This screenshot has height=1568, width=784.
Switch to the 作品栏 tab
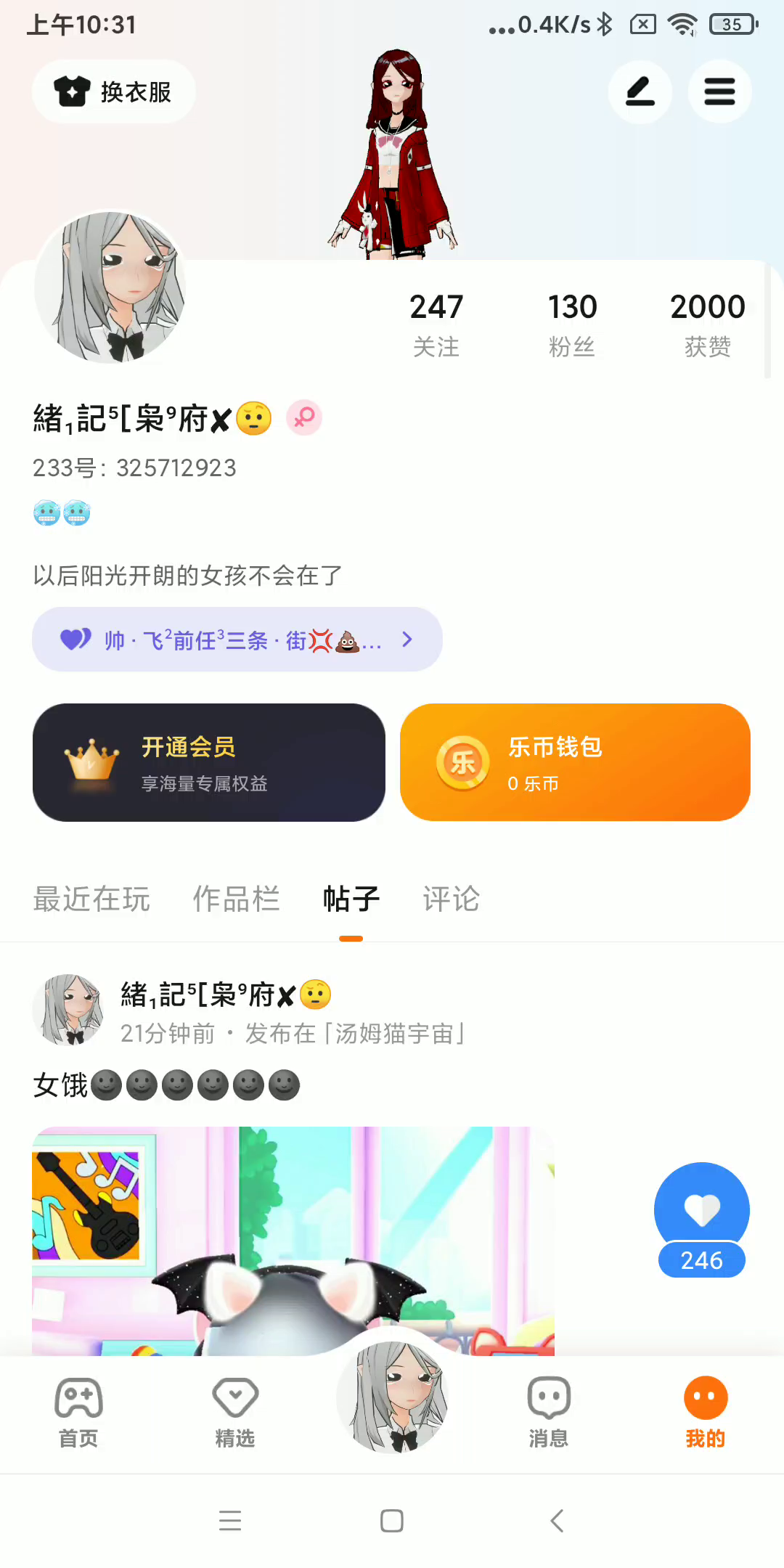point(236,899)
